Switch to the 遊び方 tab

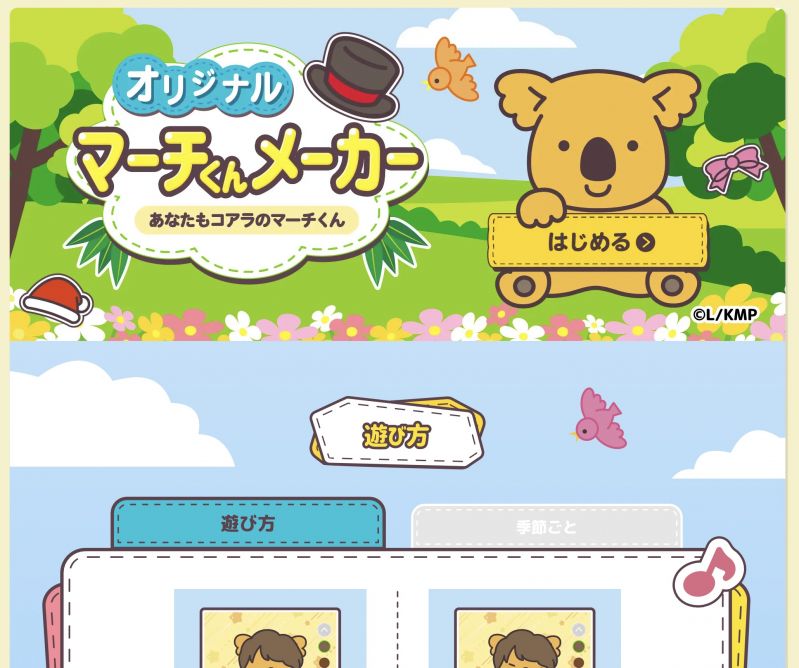248,524
